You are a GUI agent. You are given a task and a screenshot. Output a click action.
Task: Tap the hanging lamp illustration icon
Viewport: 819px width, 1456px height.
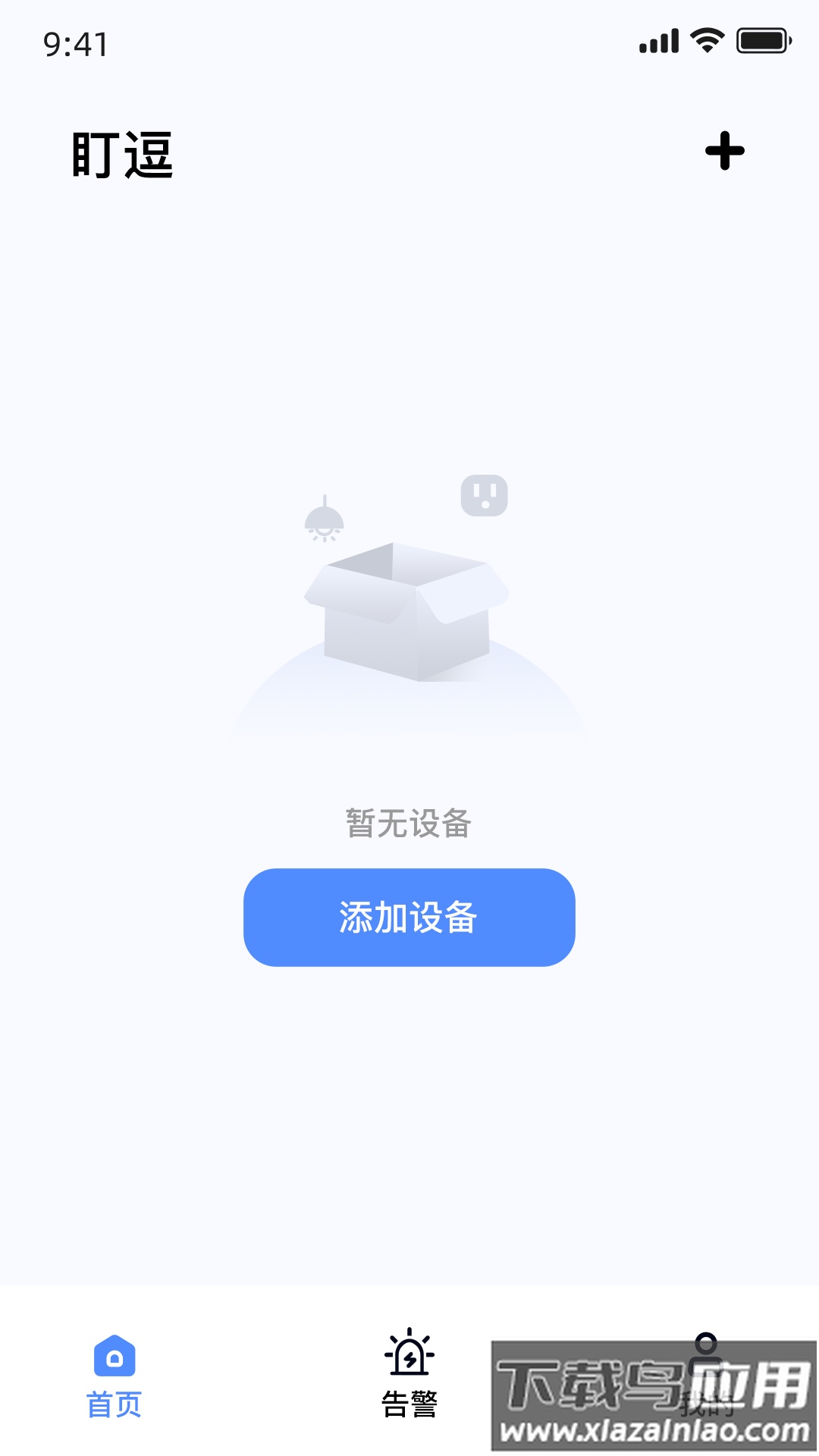[x=325, y=516]
